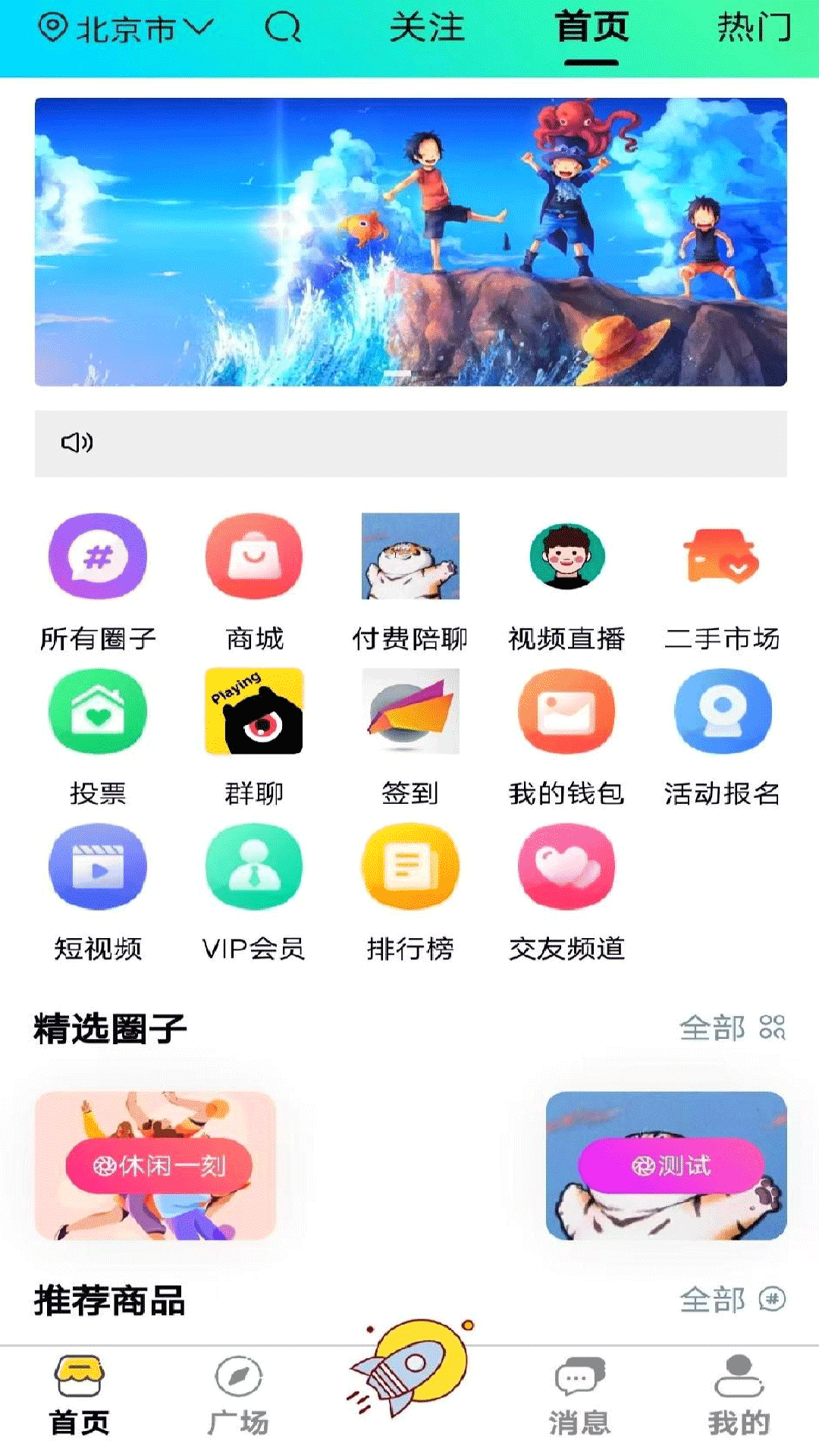Screen dimensions: 819x1456
Task: Open grid view icon next to 精选圈子 全部
Action: coord(773,1029)
